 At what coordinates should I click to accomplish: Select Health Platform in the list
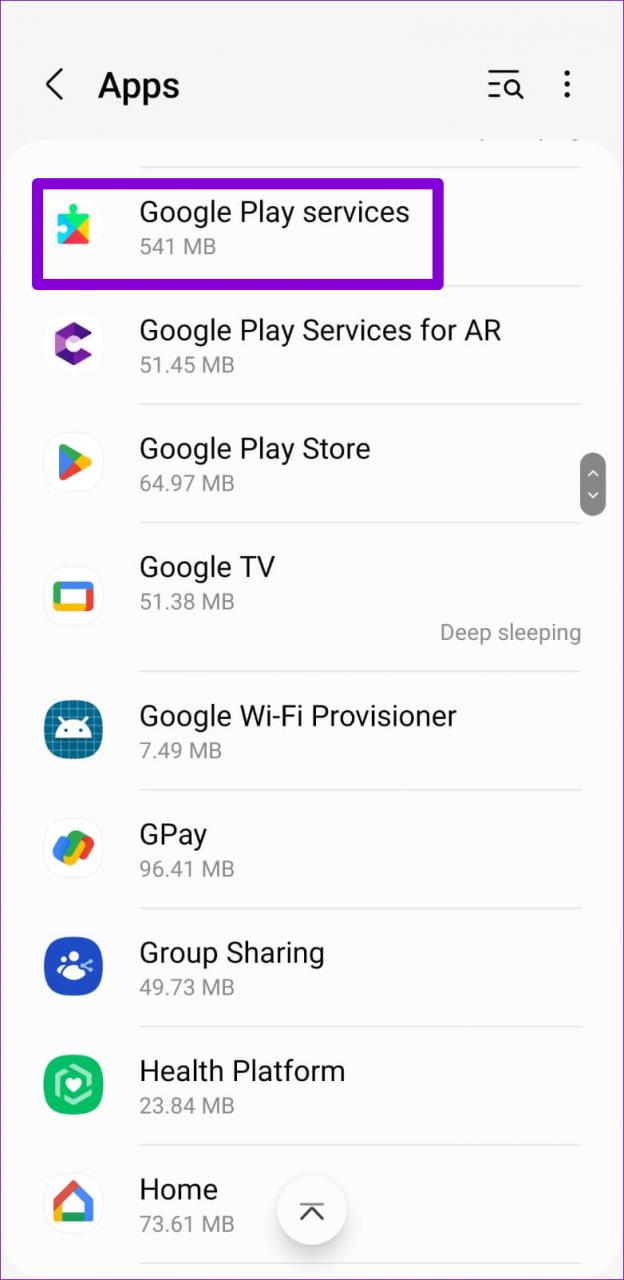click(x=312, y=1086)
